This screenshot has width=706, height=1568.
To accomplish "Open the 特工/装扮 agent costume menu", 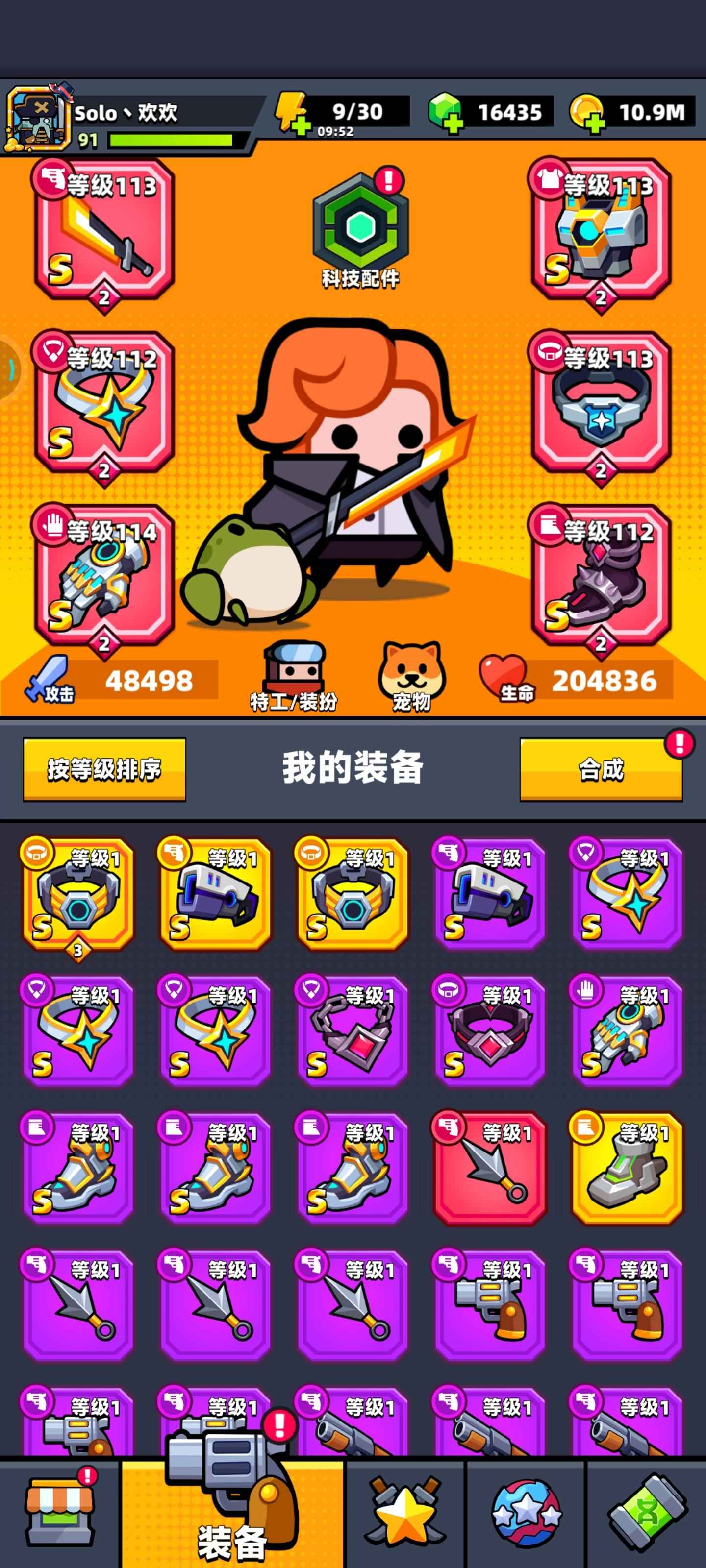I will [294, 677].
